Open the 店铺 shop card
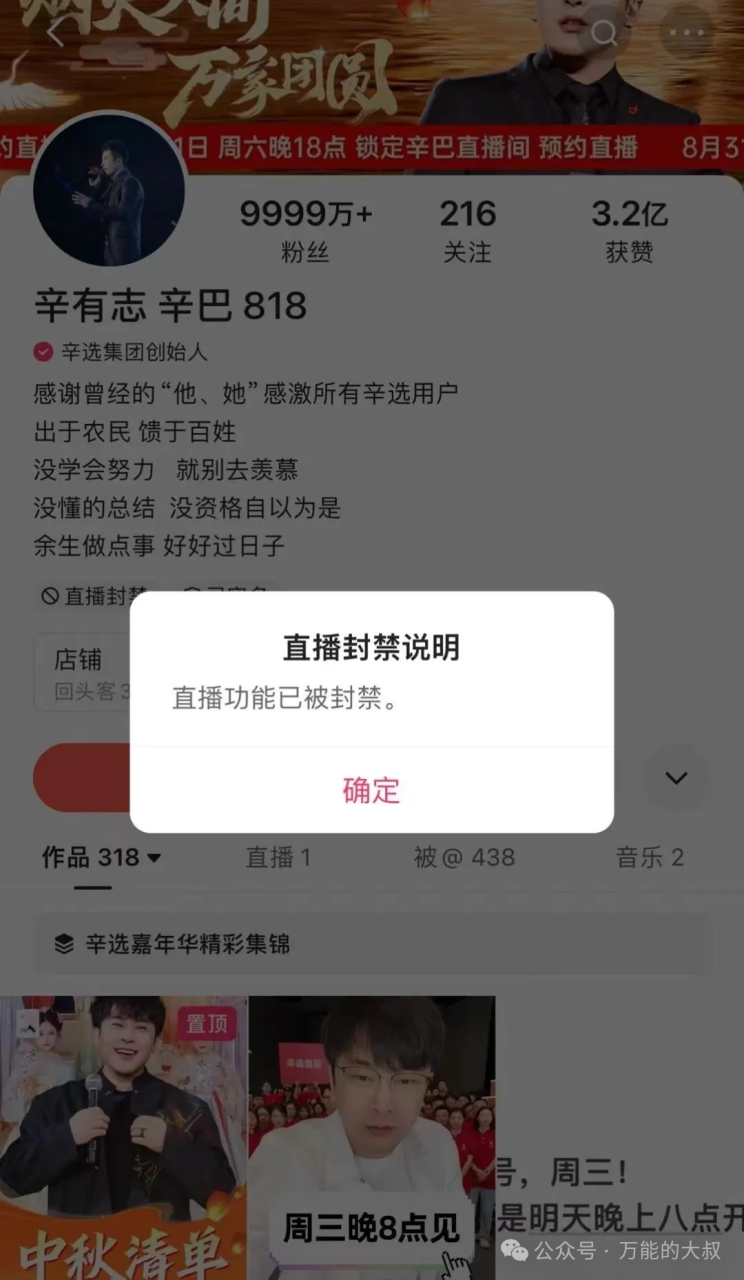 [x=85, y=672]
